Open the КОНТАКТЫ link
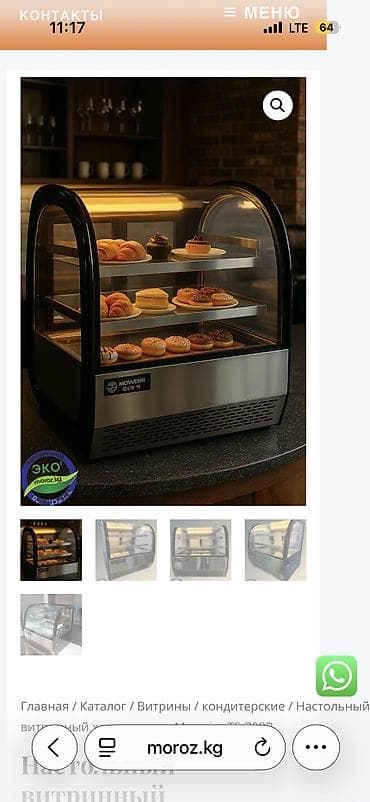The image size is (370, 802). pos(61,15)
